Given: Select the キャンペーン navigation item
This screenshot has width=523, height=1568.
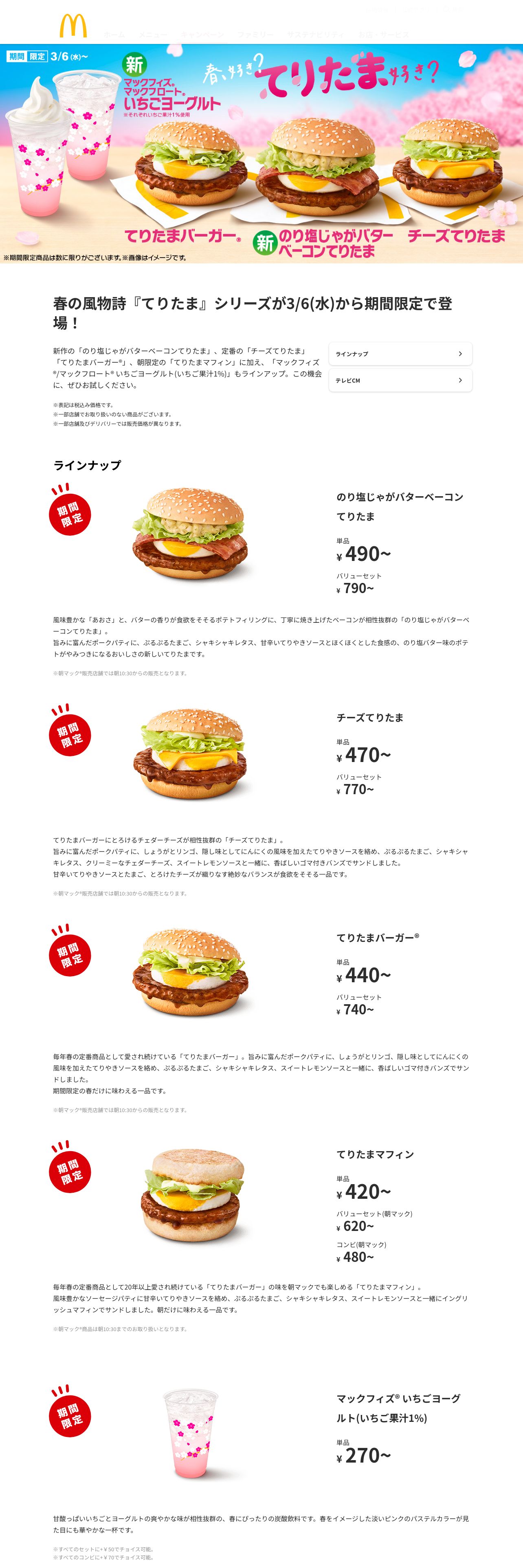Looking at the screenshot, I should 203,35.
